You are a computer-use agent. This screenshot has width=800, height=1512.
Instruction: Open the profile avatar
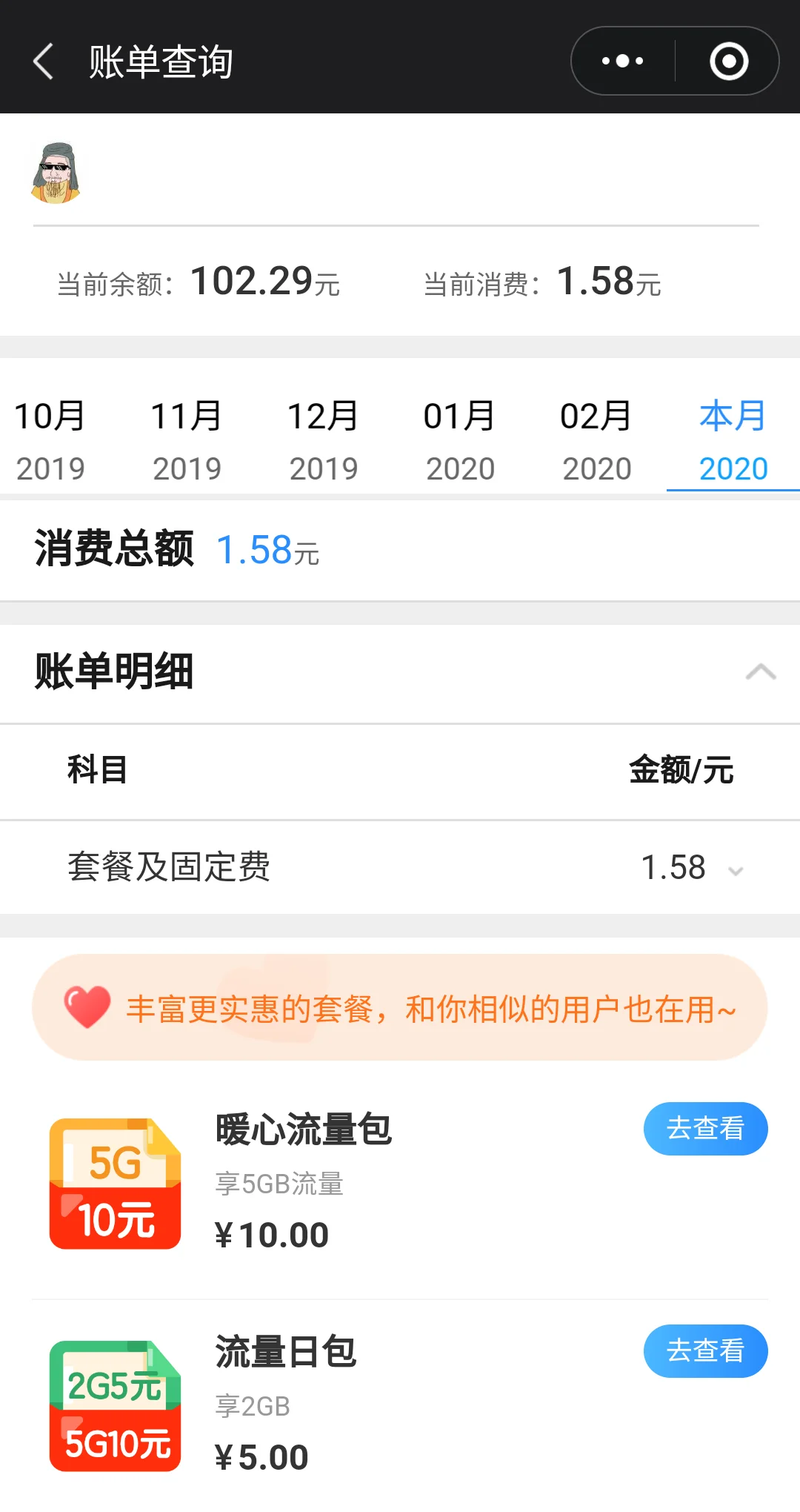tap(56, 173)
